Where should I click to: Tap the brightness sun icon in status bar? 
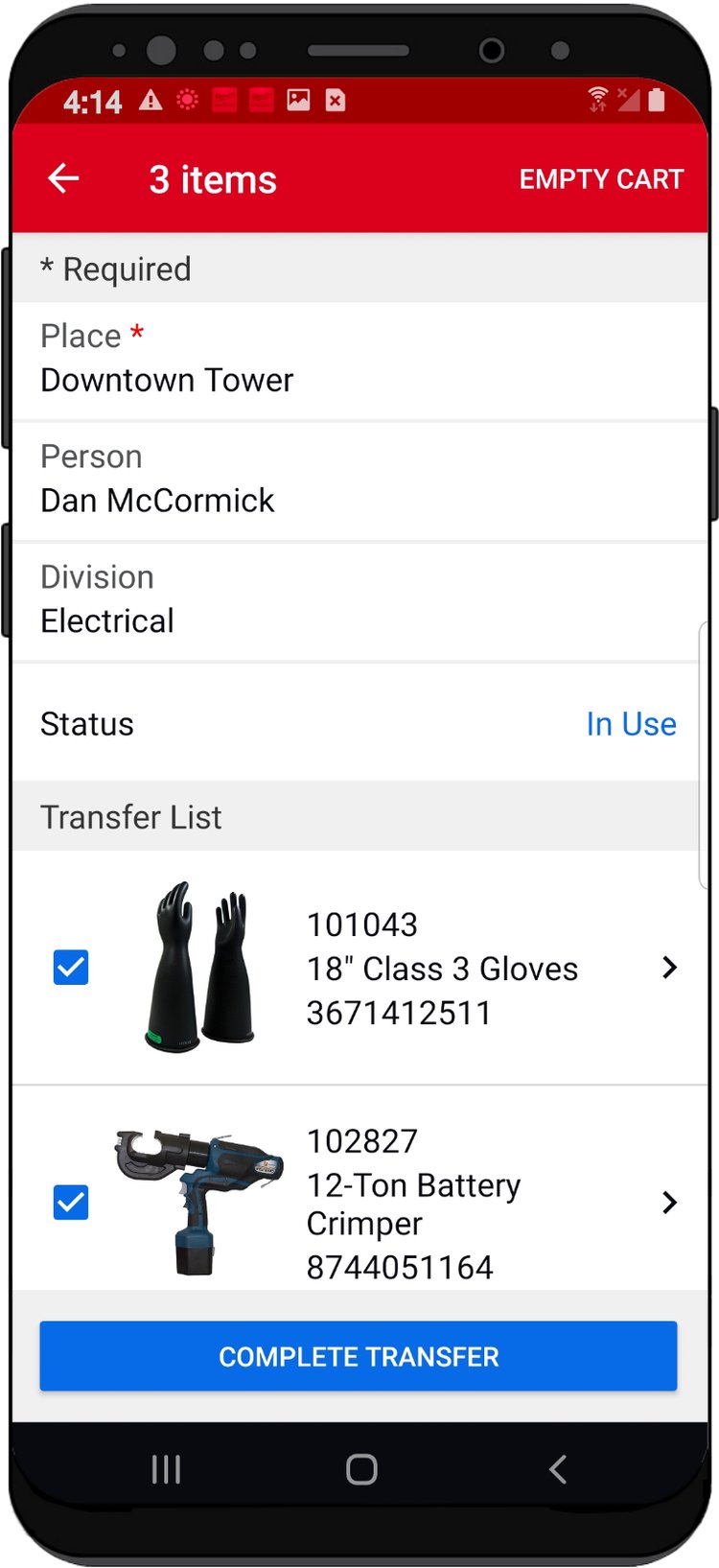(x=187, y=100)
